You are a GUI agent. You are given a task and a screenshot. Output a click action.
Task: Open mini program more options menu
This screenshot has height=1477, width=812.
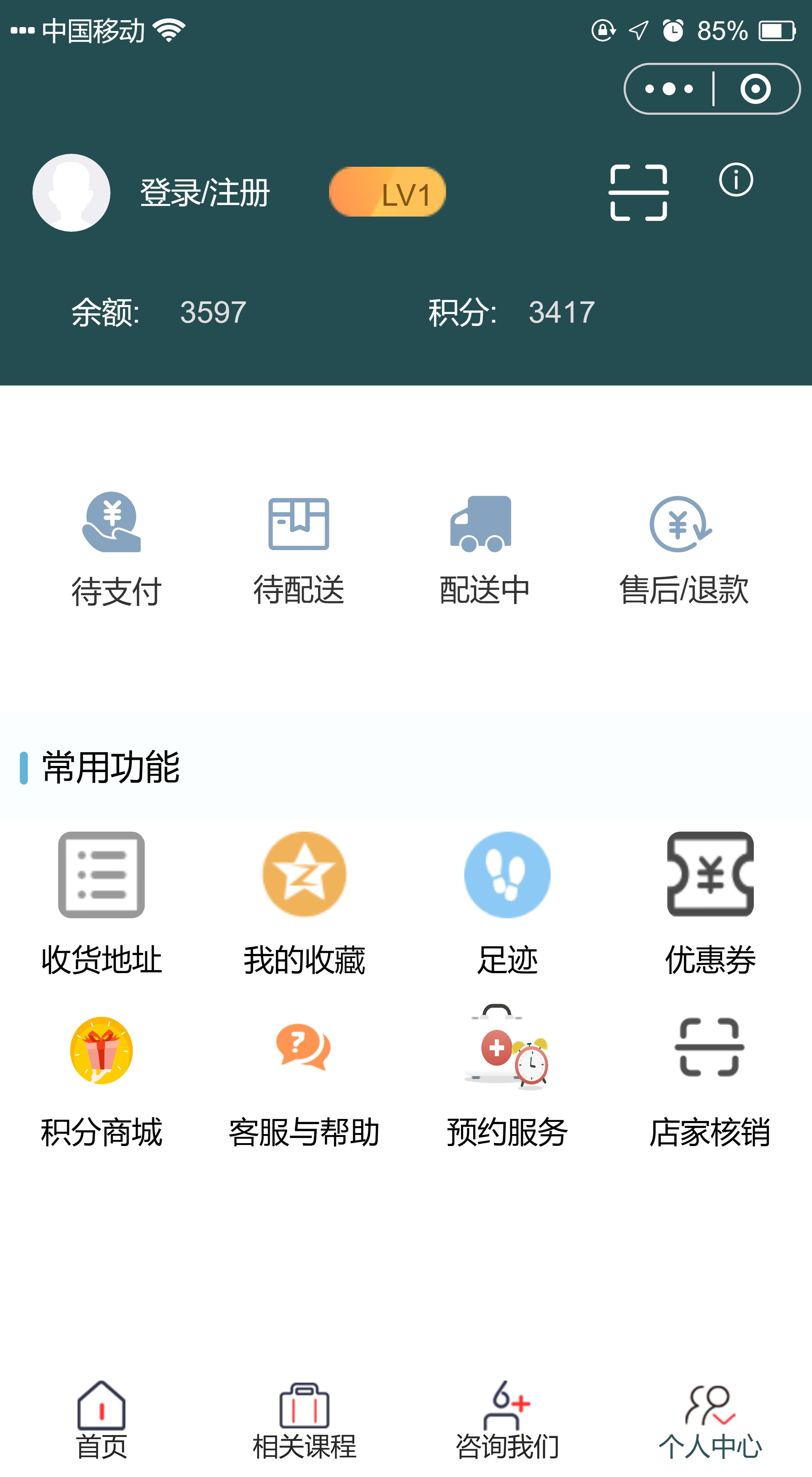[x=669, y=89]
